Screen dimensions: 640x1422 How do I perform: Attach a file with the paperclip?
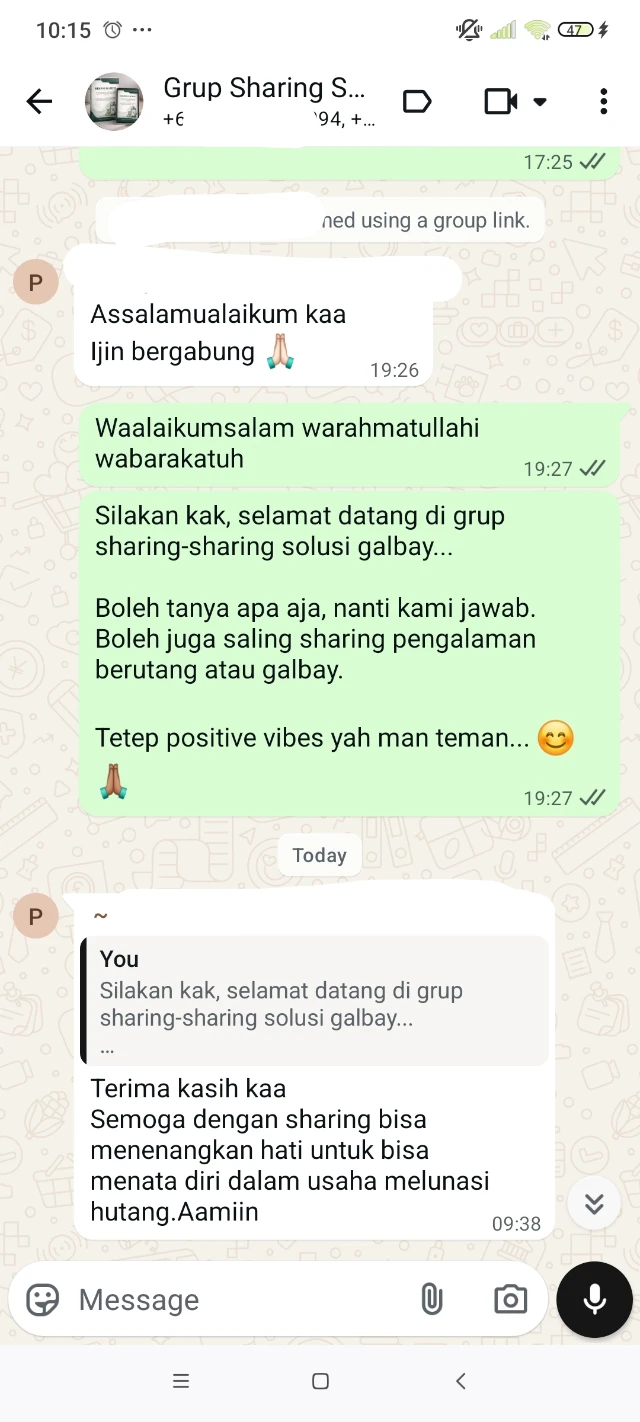click(431, 1300)
